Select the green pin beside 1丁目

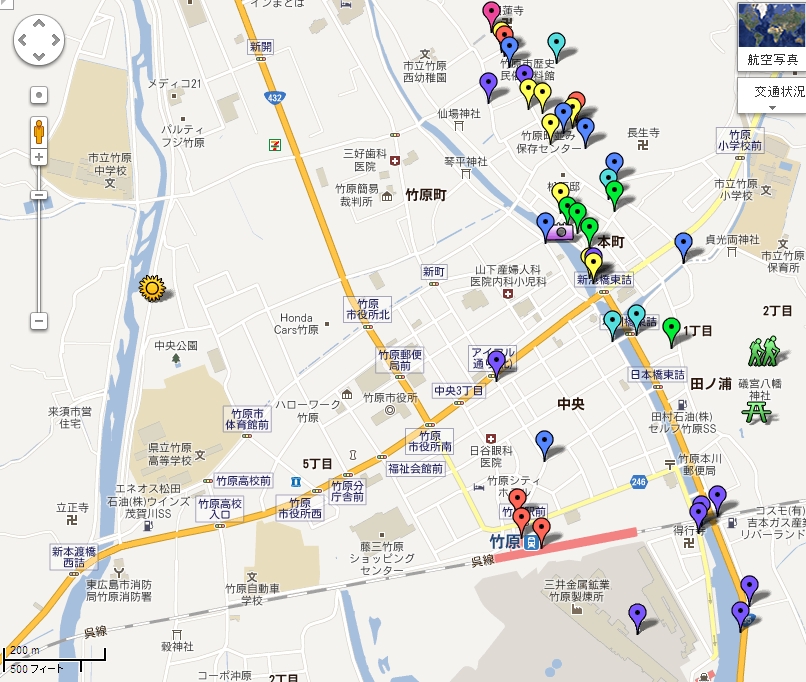[672, 327]
